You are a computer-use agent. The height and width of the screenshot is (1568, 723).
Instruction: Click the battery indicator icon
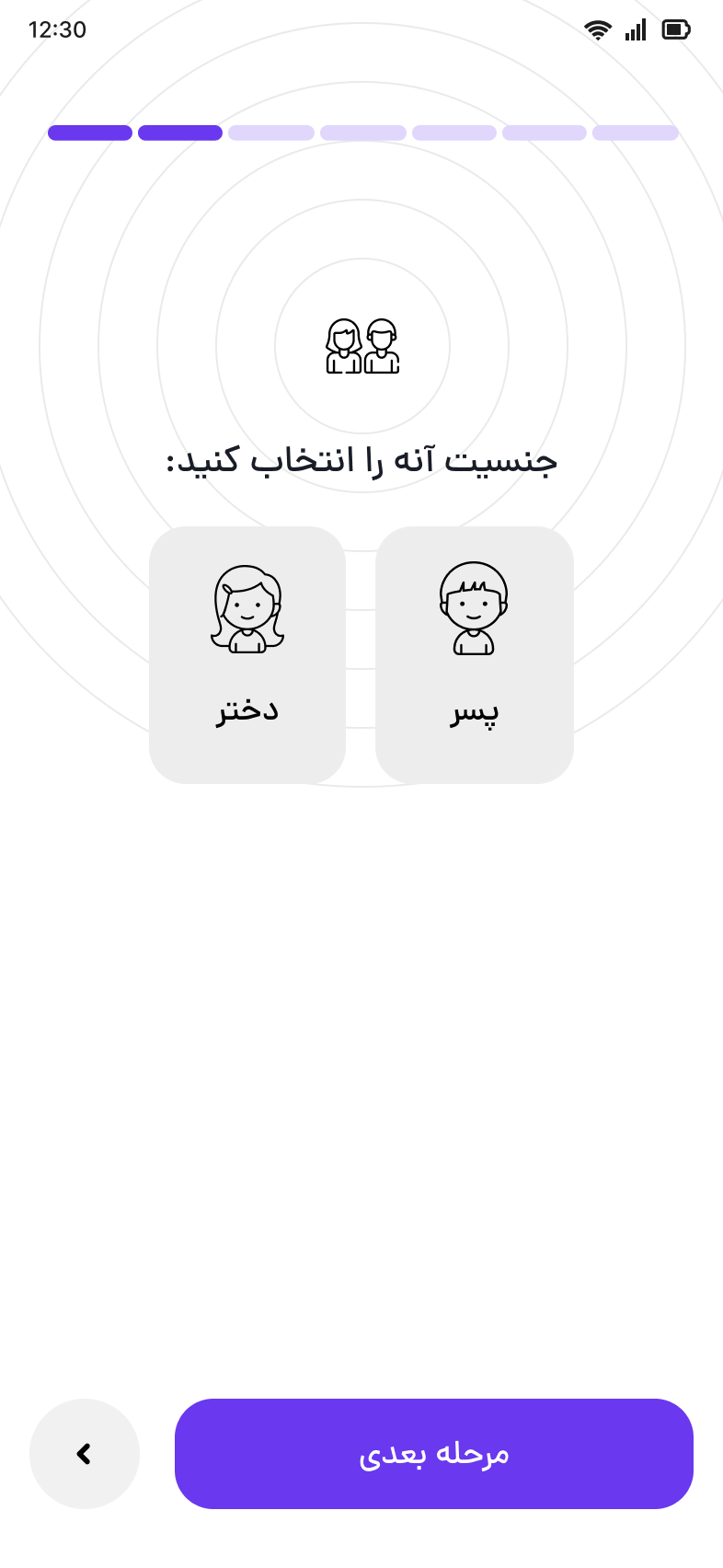[x=675, y=29]
